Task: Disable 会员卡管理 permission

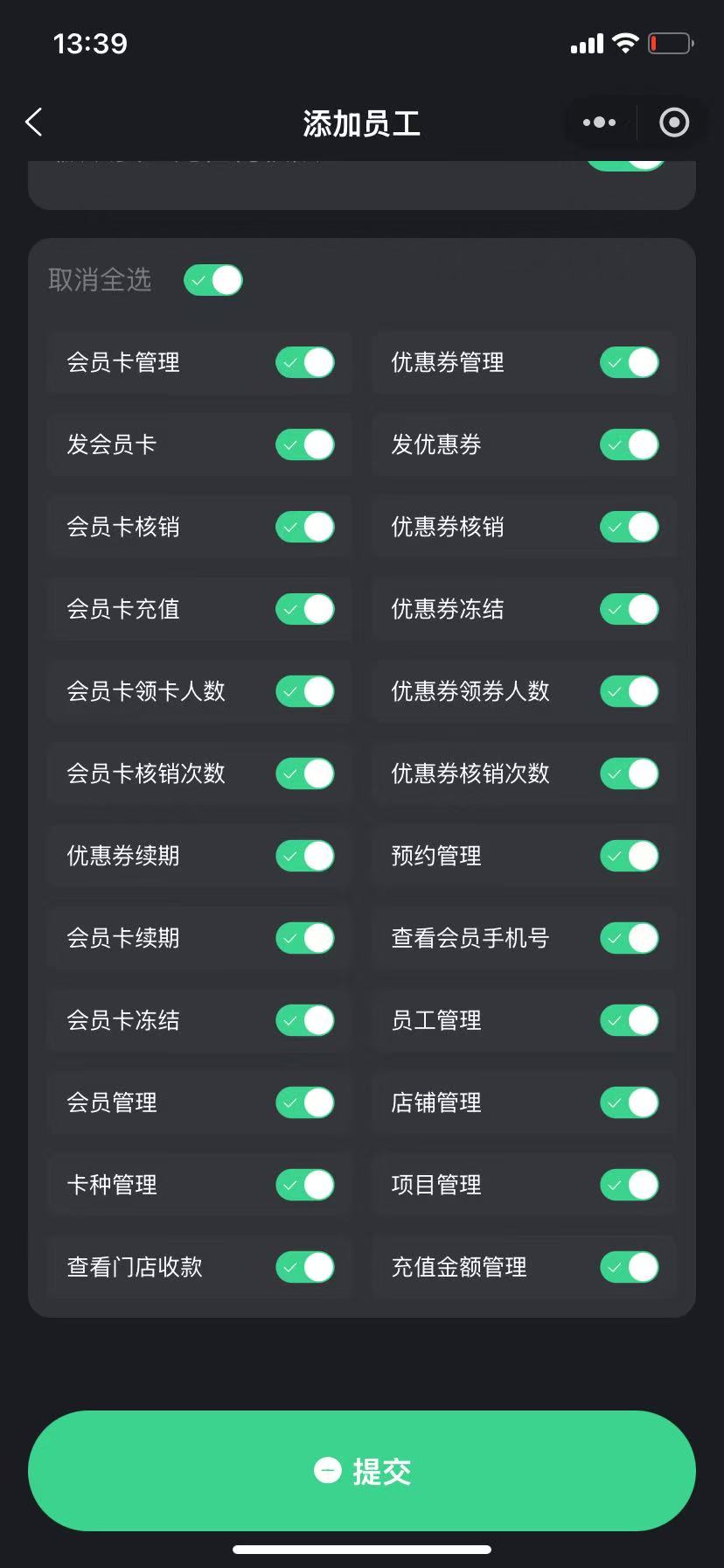Action: [305, 362]
